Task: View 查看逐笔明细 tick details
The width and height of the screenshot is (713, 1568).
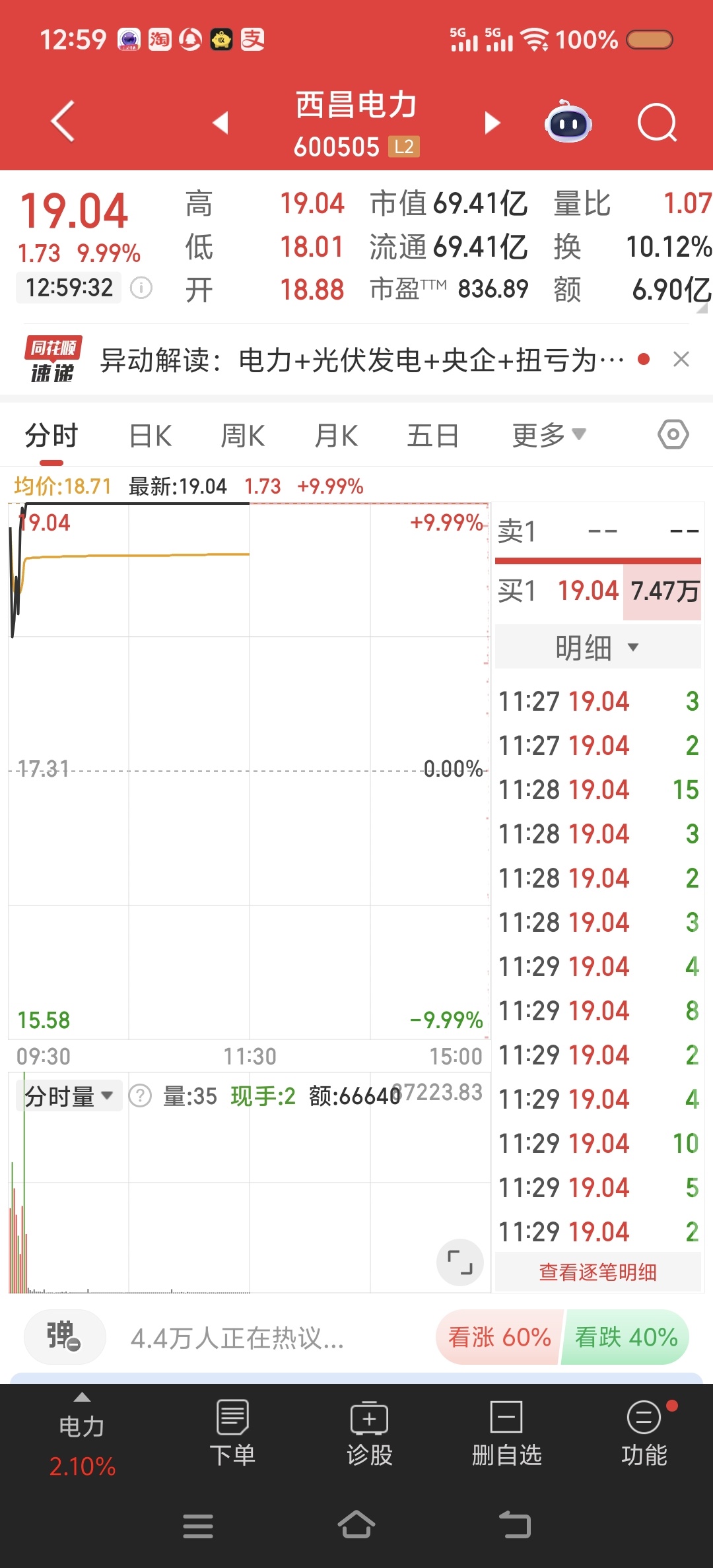Action: click(x=598, y=1272)
